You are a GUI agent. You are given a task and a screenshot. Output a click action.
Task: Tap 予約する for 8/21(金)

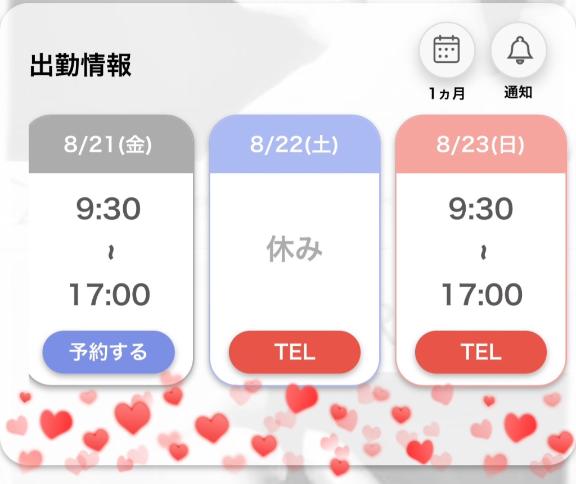click(109, 352)
